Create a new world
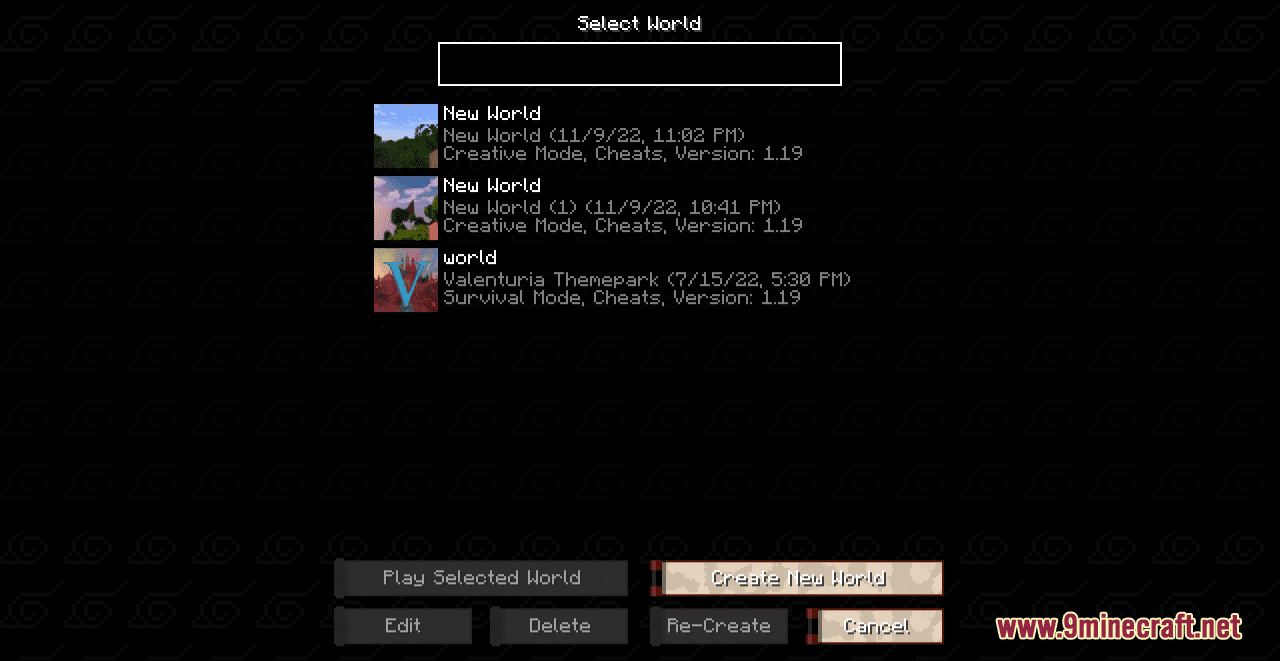 pyautogui.click(x=797, y=578)
